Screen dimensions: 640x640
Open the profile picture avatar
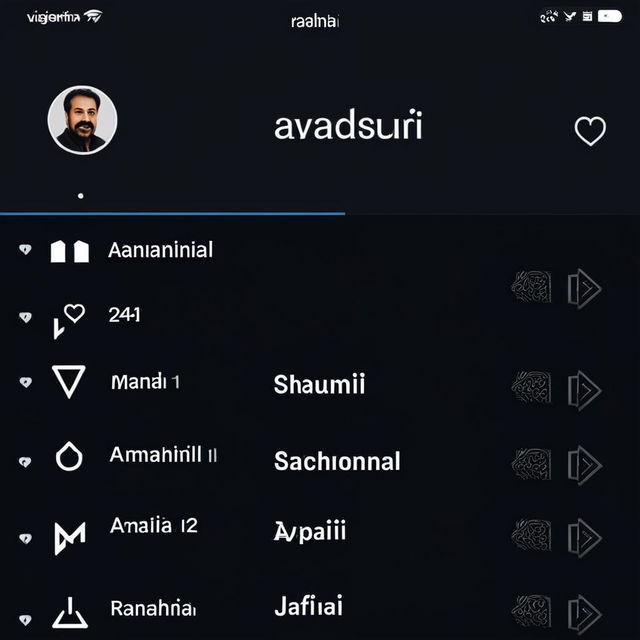point(82,120)
